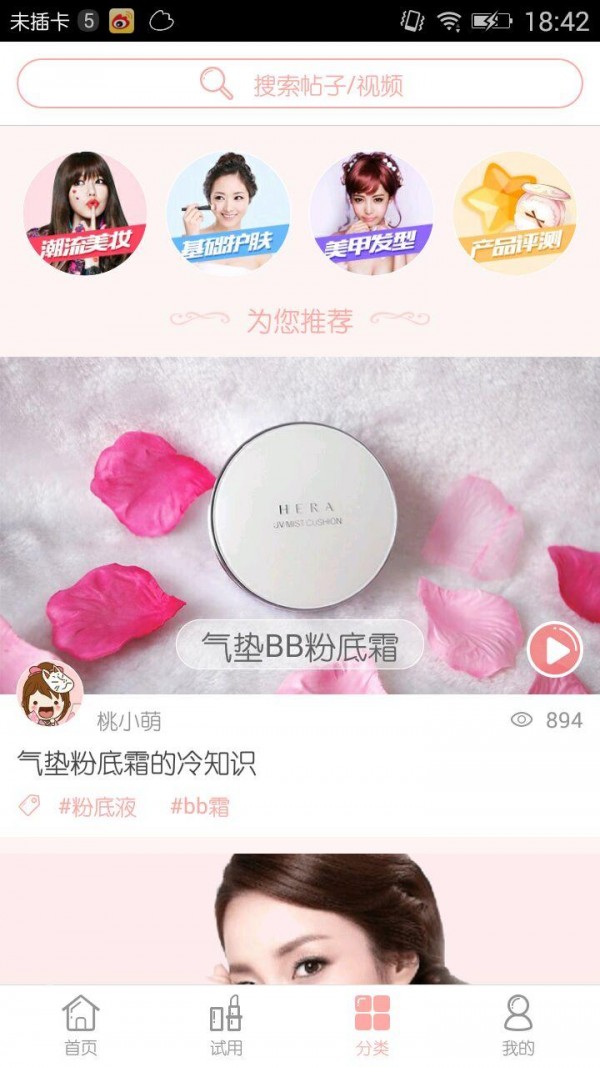Image resolution: width=600 pixels, height=1067 pixels.
Task: Play the 气垫BB粉底霜 video
Action: [554, 650]
